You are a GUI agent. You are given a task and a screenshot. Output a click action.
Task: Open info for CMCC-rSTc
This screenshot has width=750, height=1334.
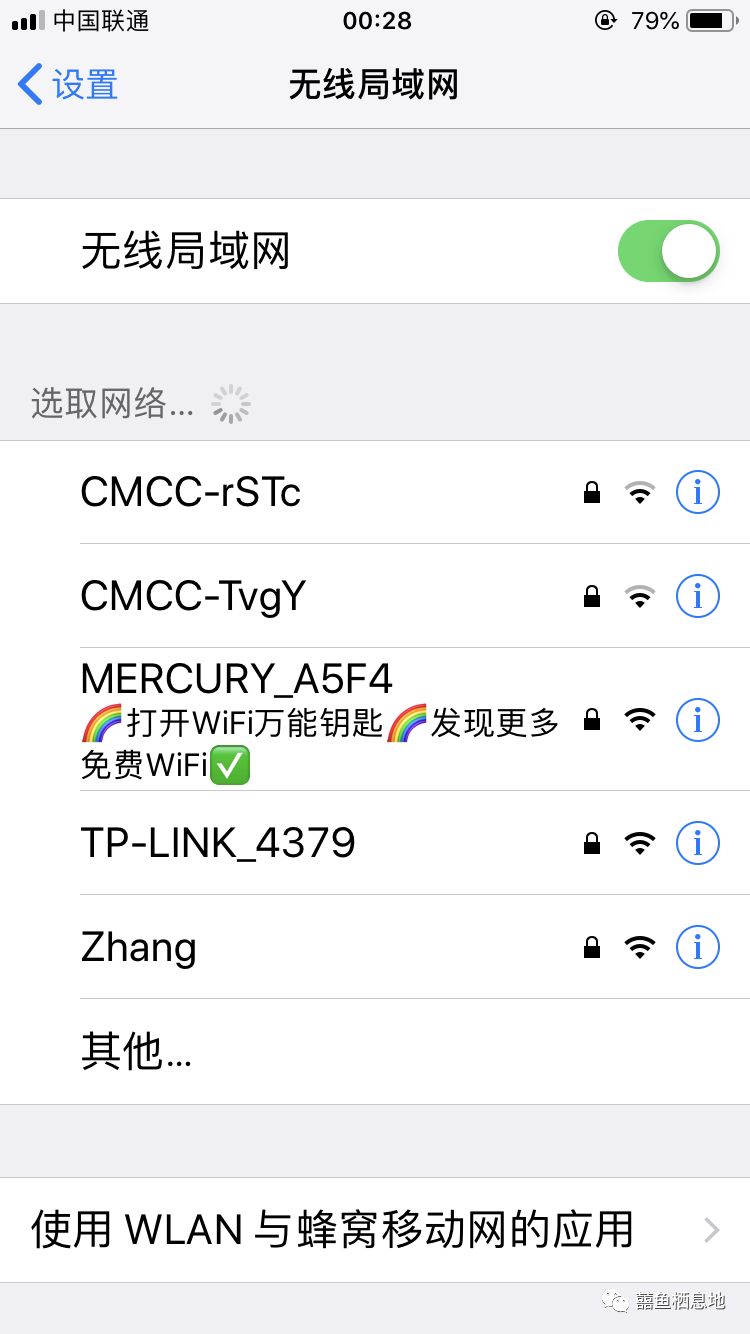[x=697, y=492]
